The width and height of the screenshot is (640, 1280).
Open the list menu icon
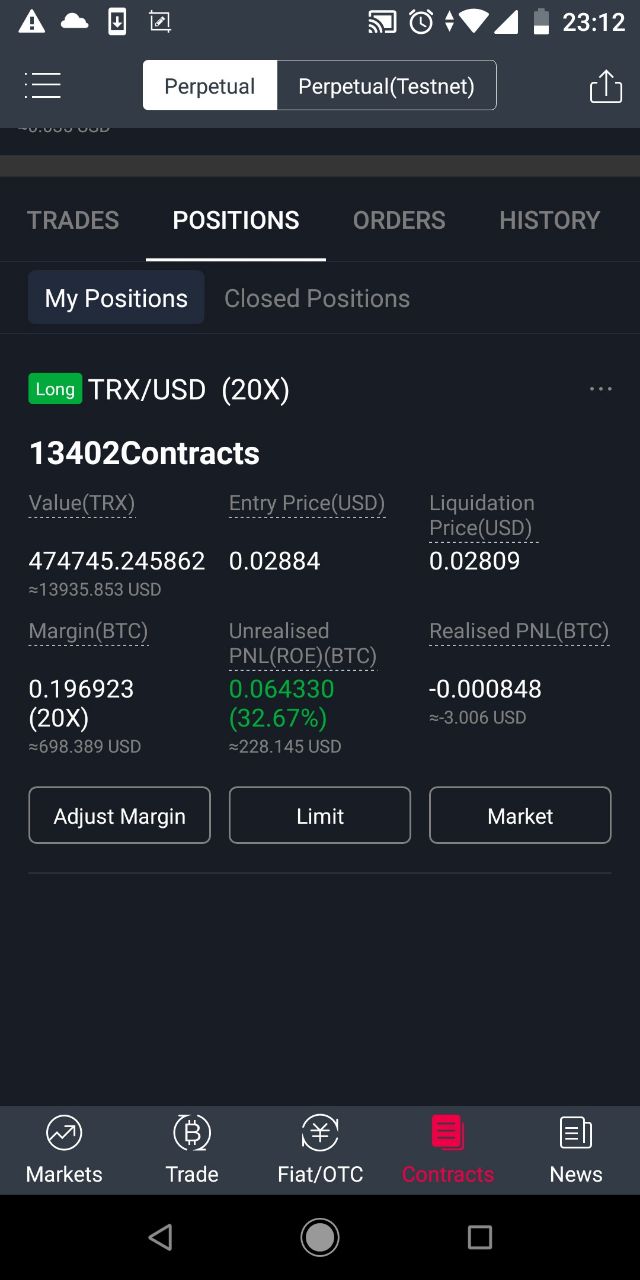[43, 86]
